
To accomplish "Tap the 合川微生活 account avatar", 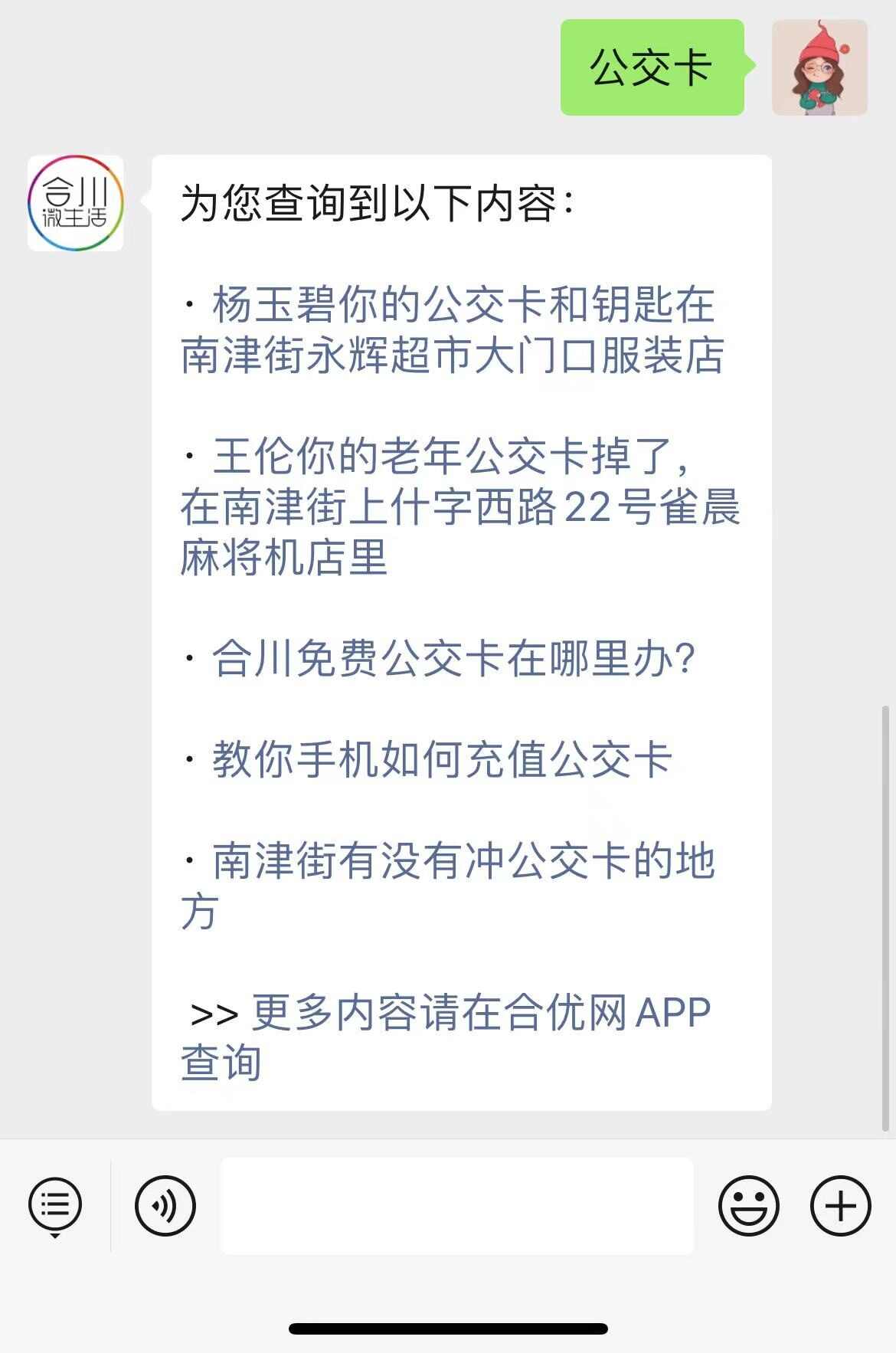I will pyautogui.click(x=75, y=203).
